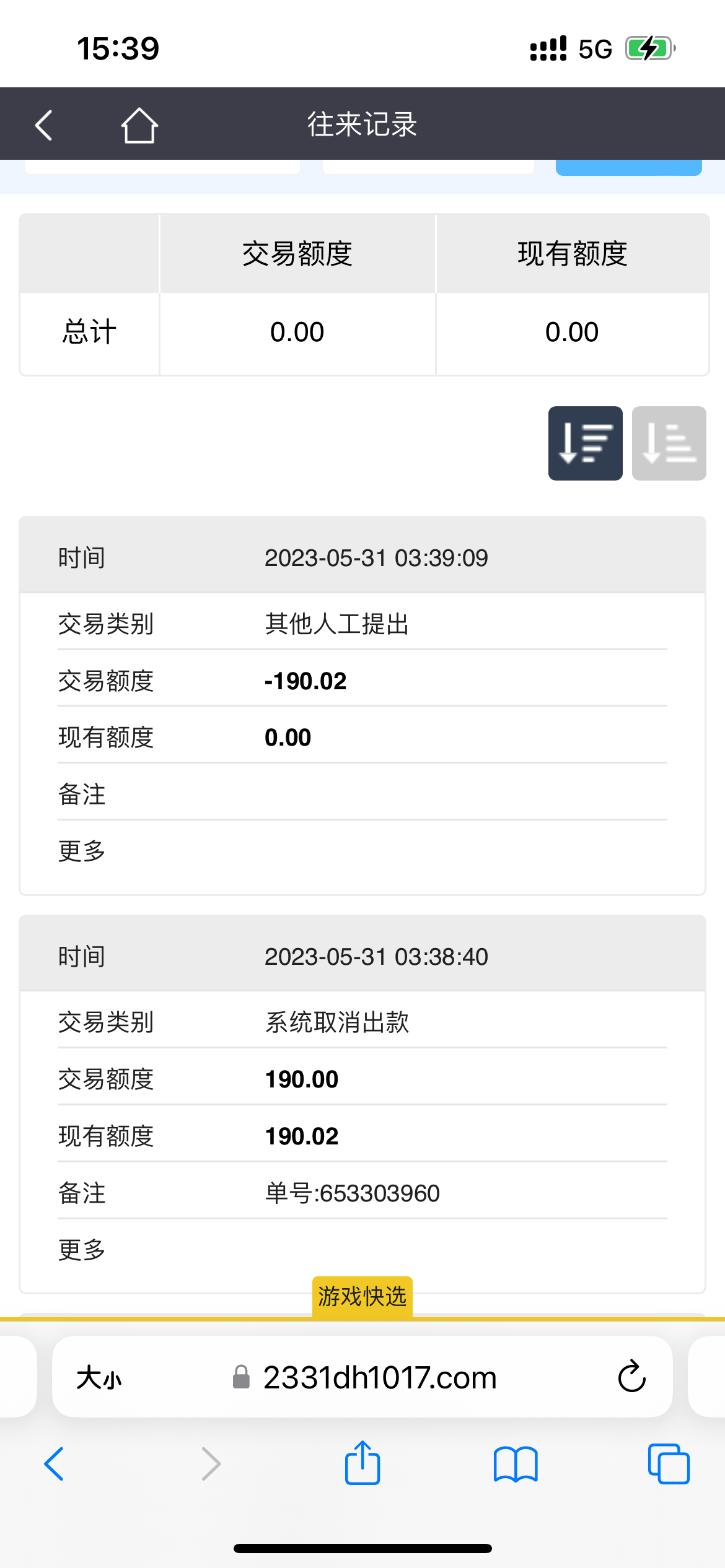The height and width of the screenshot is (1568, 725).
Task: Show all open Safari tabs
Action: pyautogui.click(x=669, y=1464)
